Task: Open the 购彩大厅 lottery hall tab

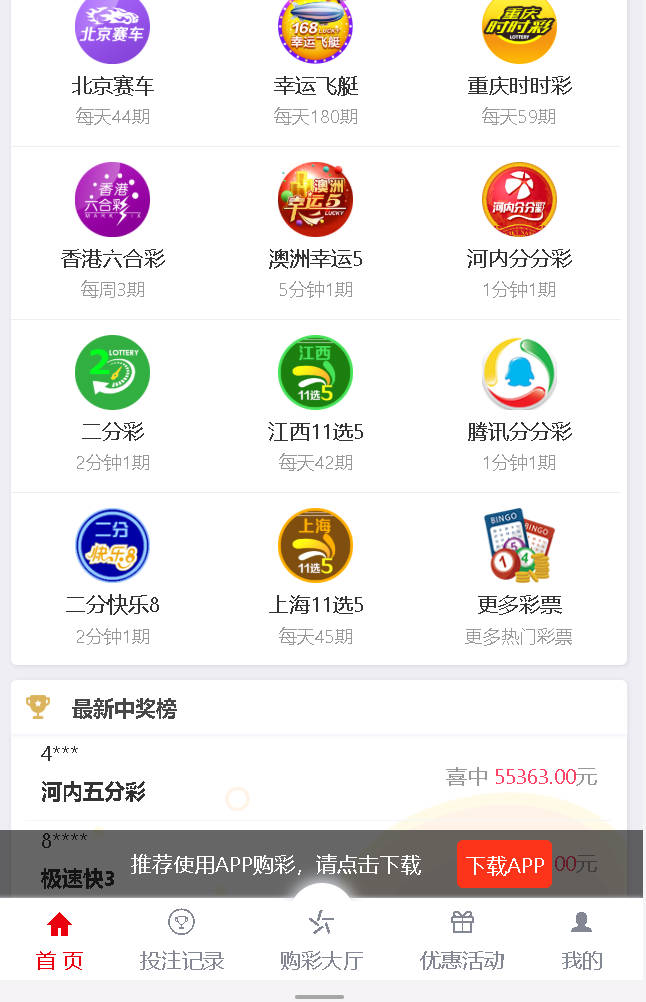Action: pos(321,940)
